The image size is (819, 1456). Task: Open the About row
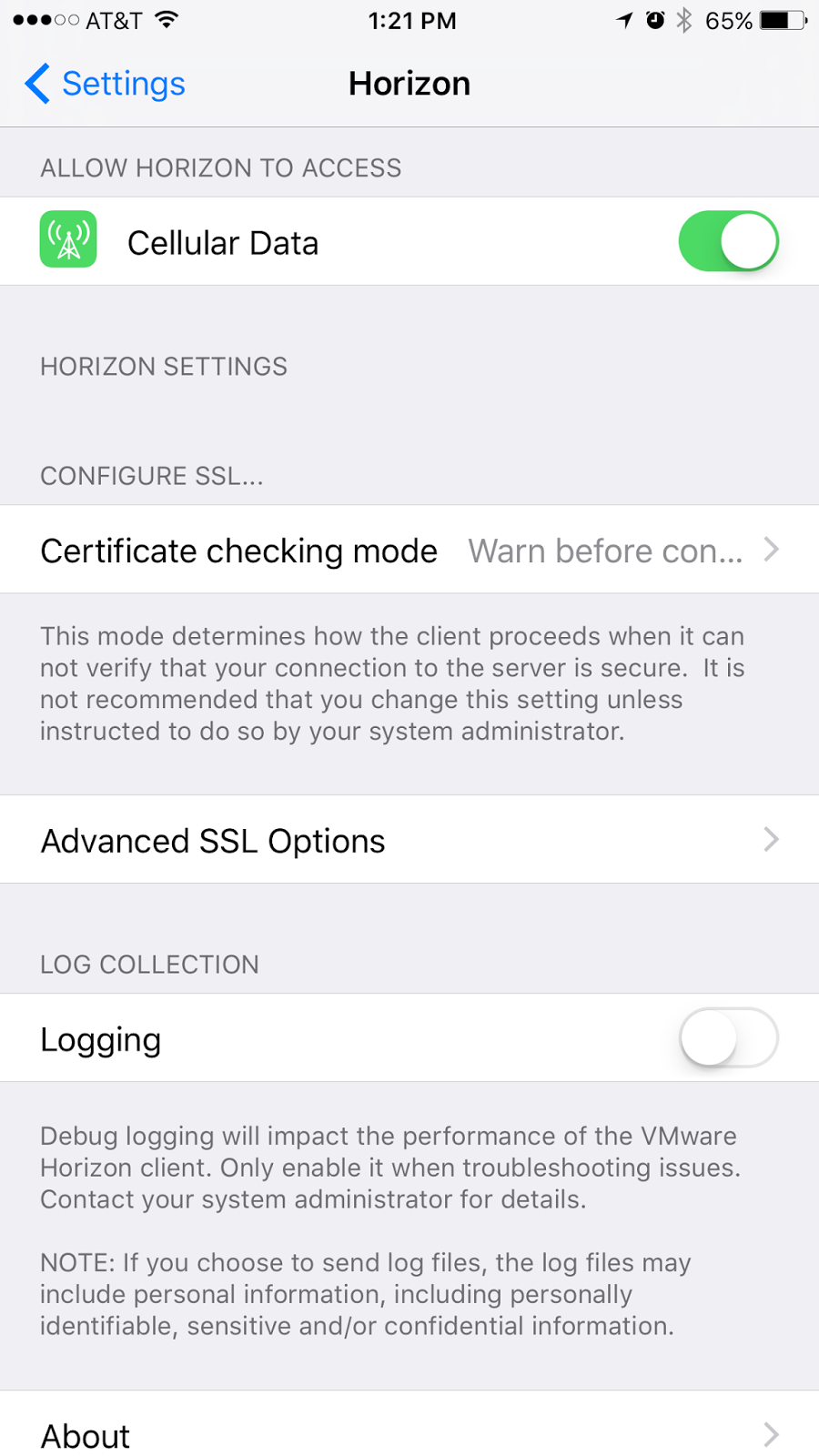click(409, 1427)
